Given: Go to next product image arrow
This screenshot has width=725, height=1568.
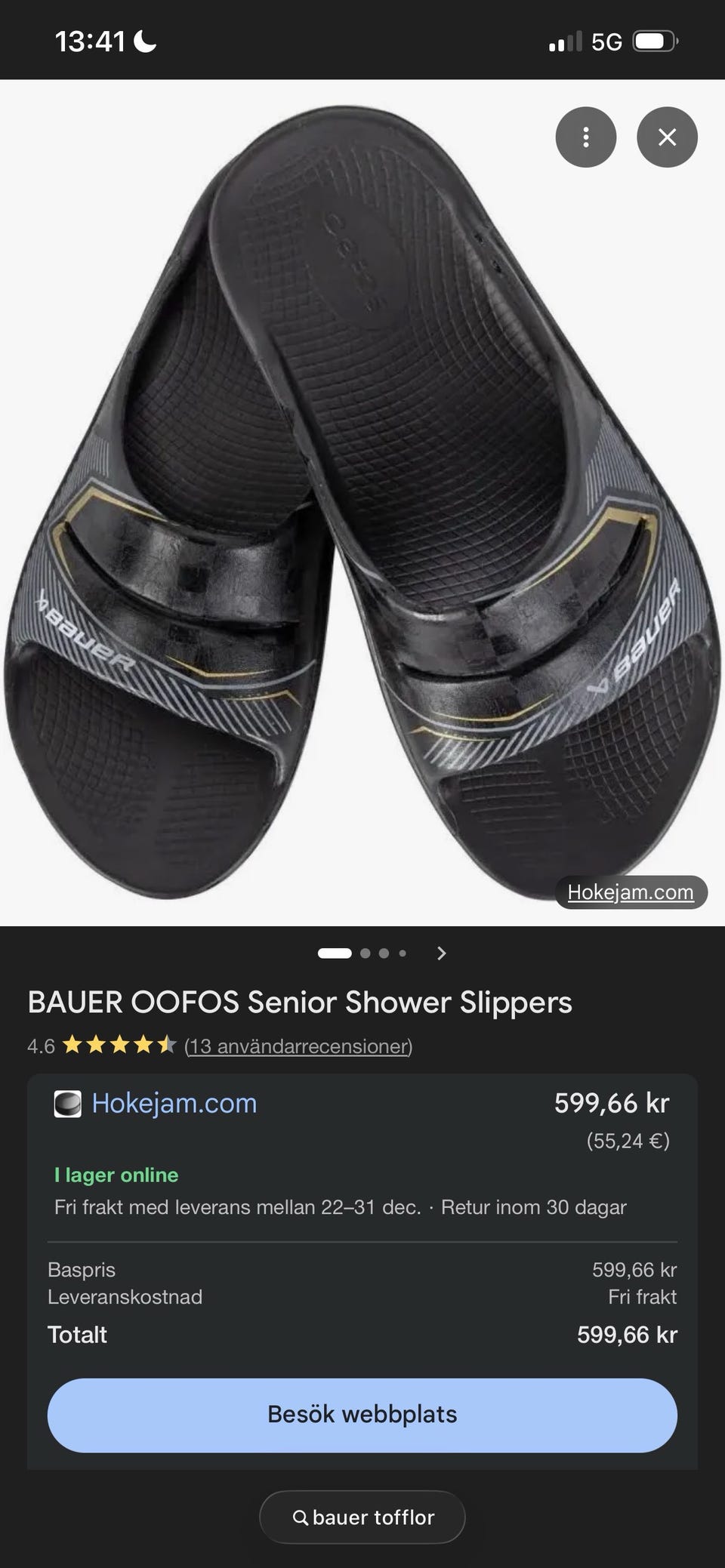Looking at the screenshot, I should click(x=442, y=953).
